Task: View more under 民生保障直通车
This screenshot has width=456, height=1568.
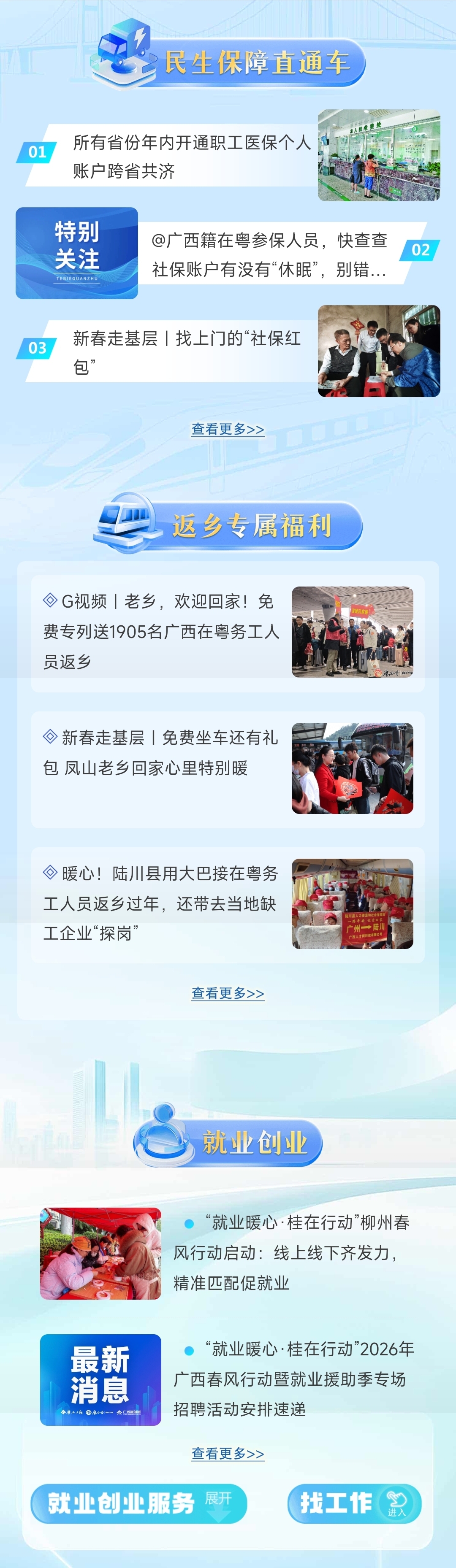Action: (228, 429)
